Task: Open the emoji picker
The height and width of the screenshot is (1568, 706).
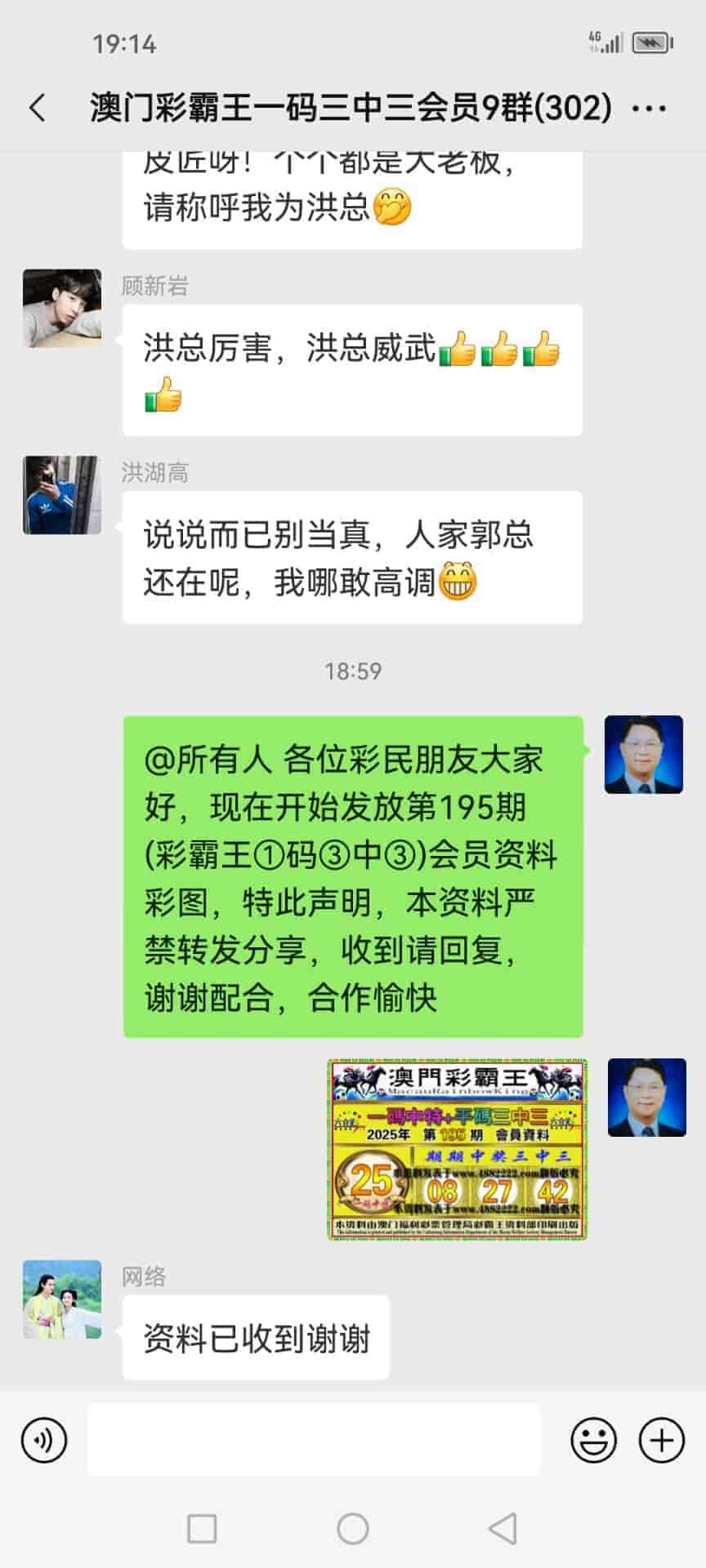Action: point(593,1440)
